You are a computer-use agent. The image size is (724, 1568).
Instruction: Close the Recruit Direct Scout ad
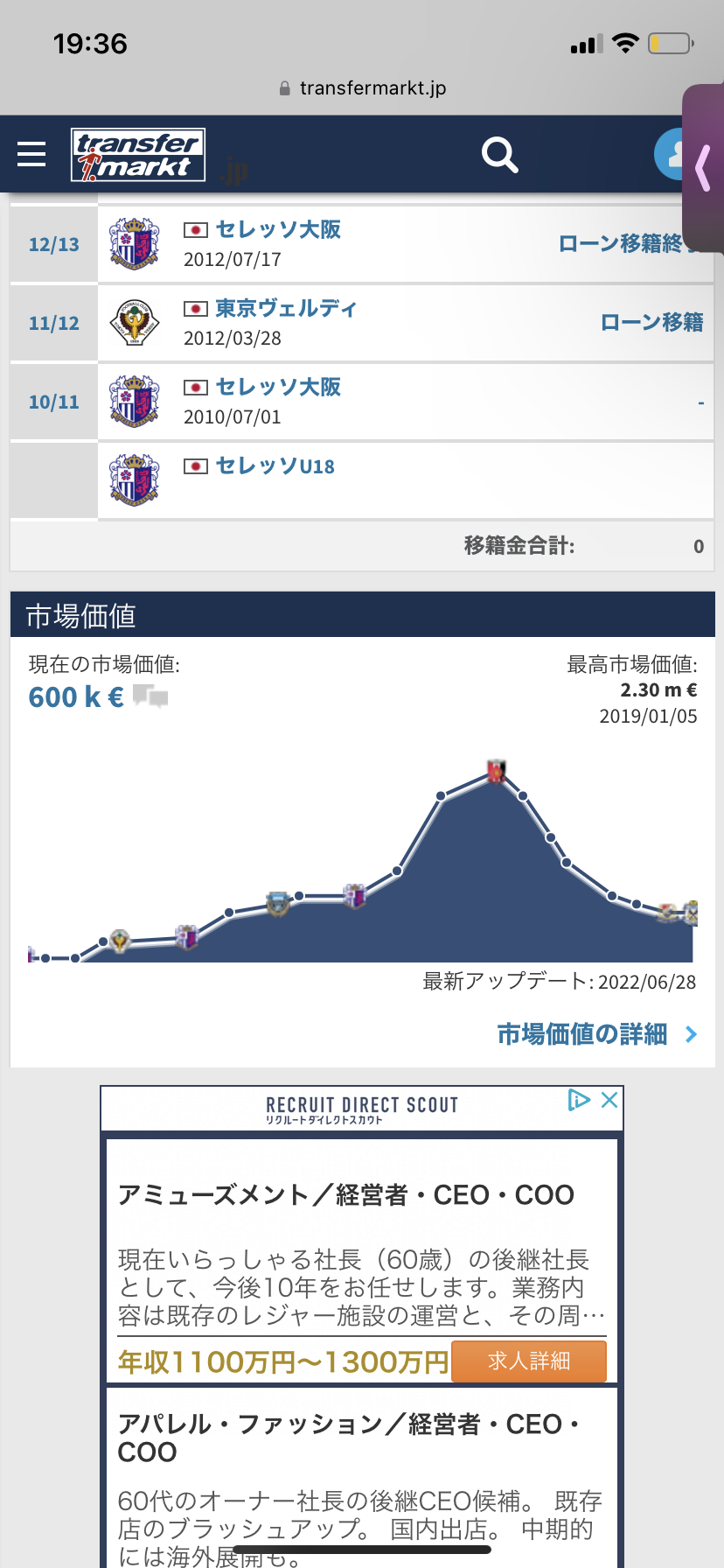click(x=609, y=1100)
